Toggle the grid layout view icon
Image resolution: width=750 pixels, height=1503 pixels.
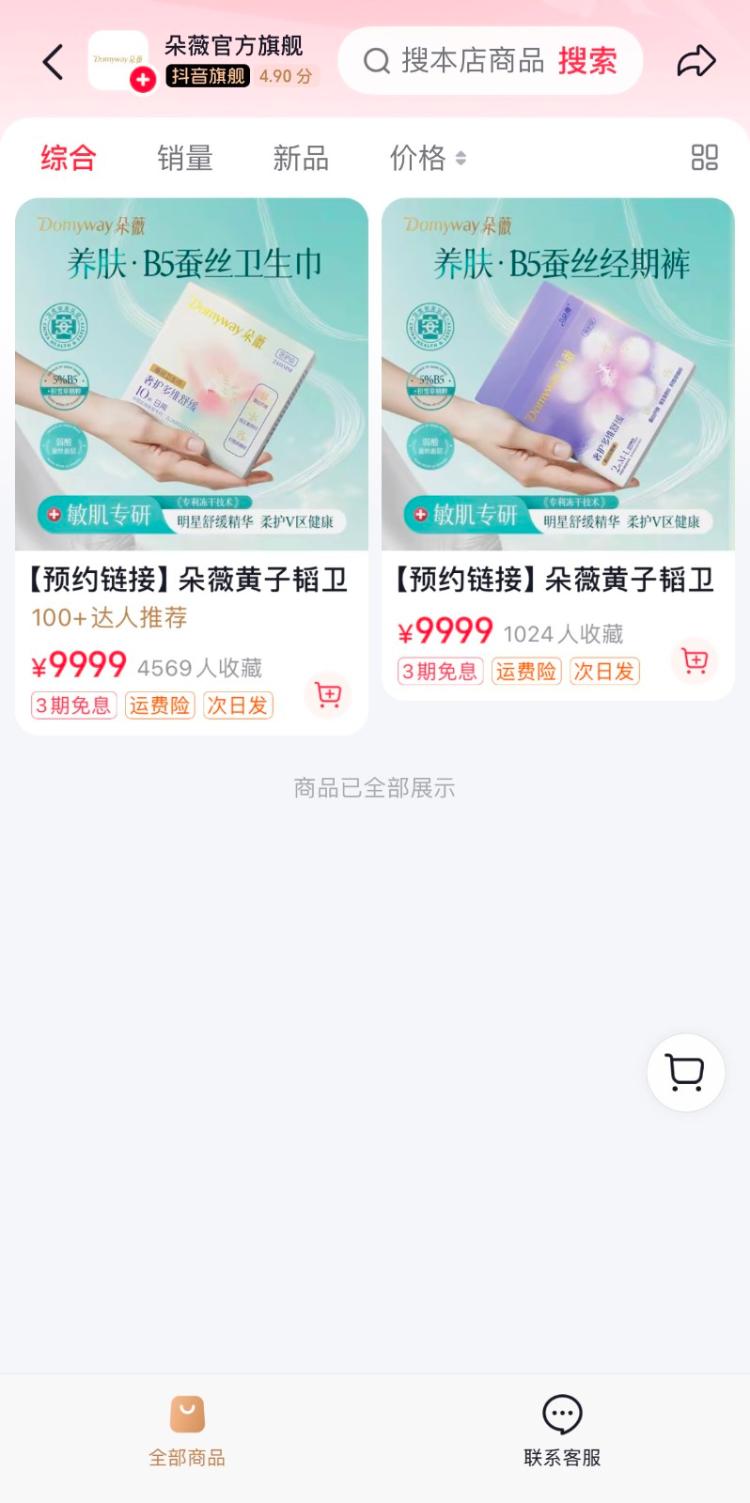click(x=704, y=157)
